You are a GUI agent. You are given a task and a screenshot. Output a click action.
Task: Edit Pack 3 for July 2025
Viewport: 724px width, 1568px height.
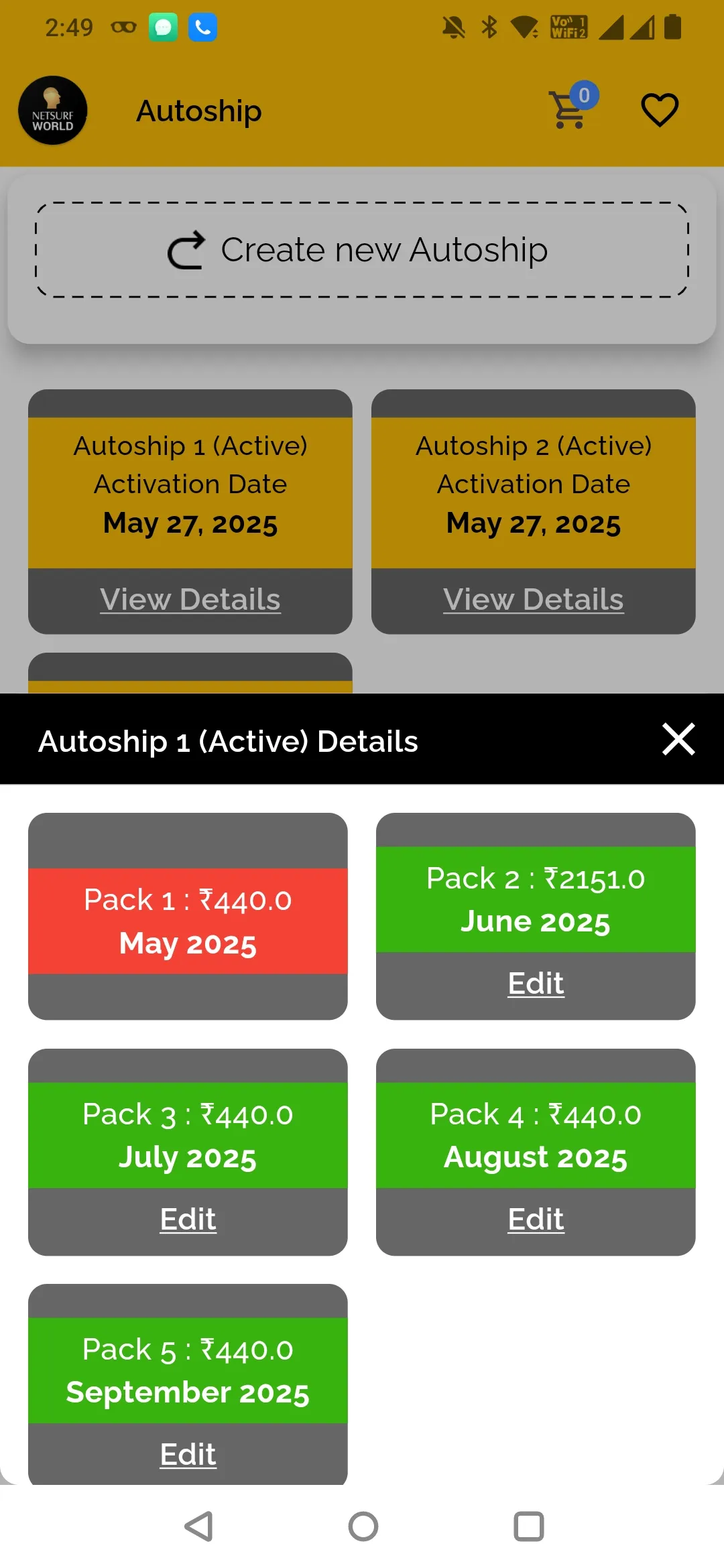[188, 1219]
